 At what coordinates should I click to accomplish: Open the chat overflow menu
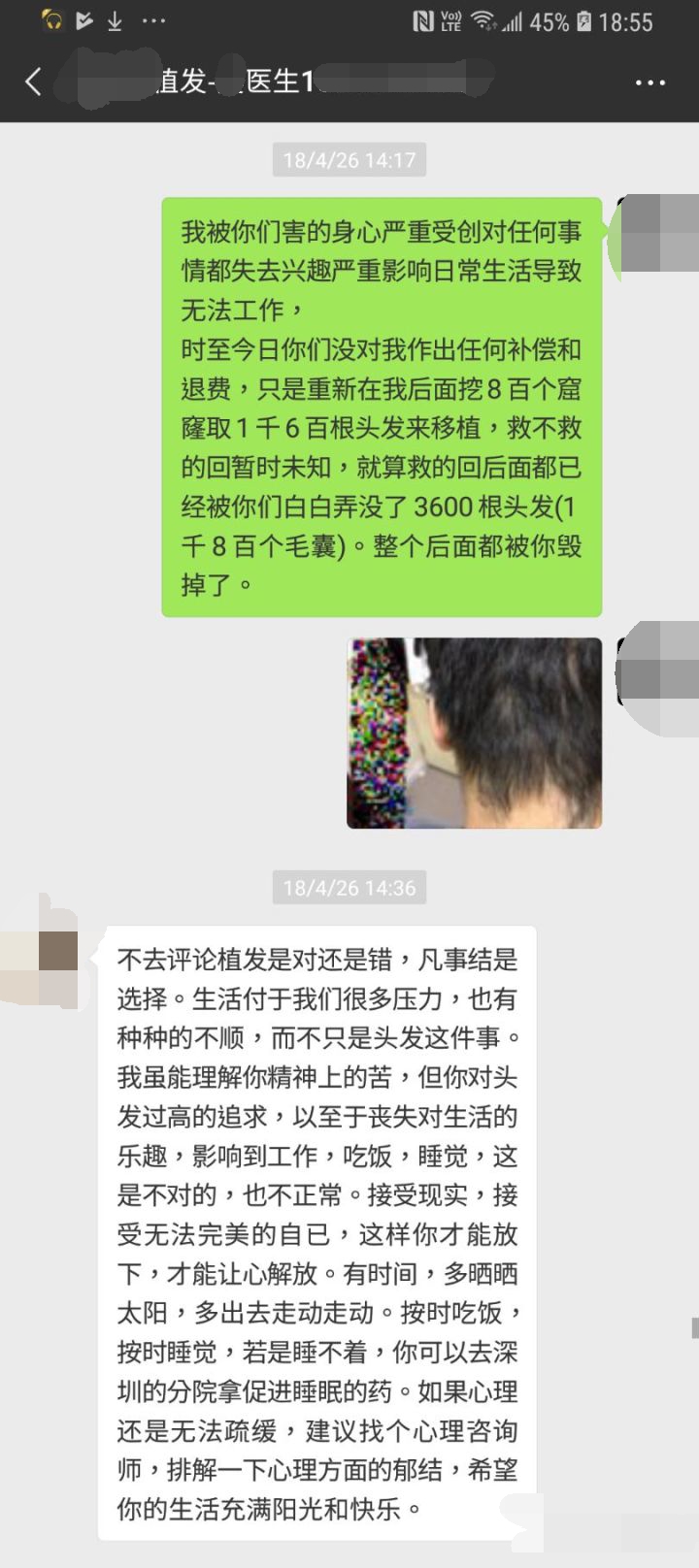tap(649, 82)
